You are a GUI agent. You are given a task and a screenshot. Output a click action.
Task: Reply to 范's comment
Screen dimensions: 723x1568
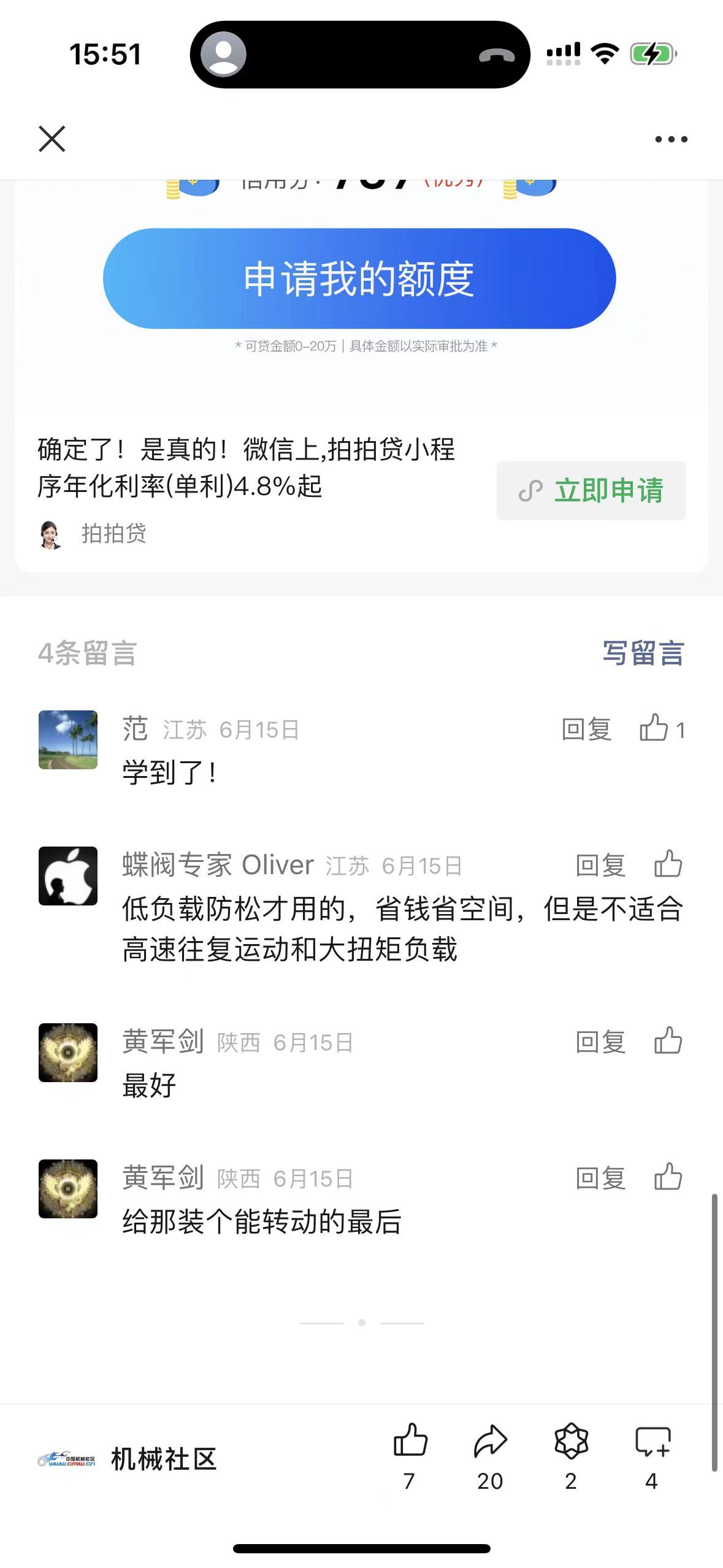tap(586, 729)
